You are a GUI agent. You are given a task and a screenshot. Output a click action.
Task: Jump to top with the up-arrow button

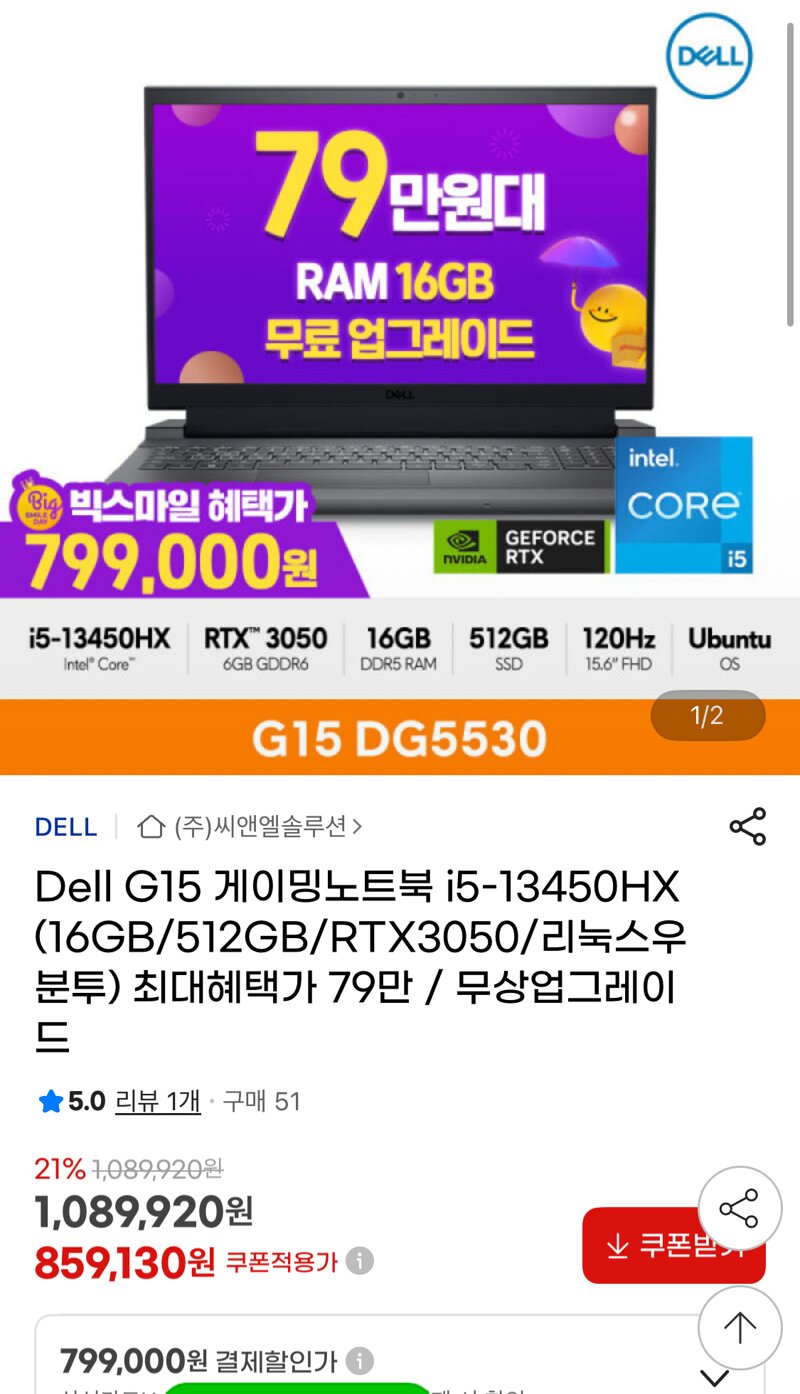739,1328
